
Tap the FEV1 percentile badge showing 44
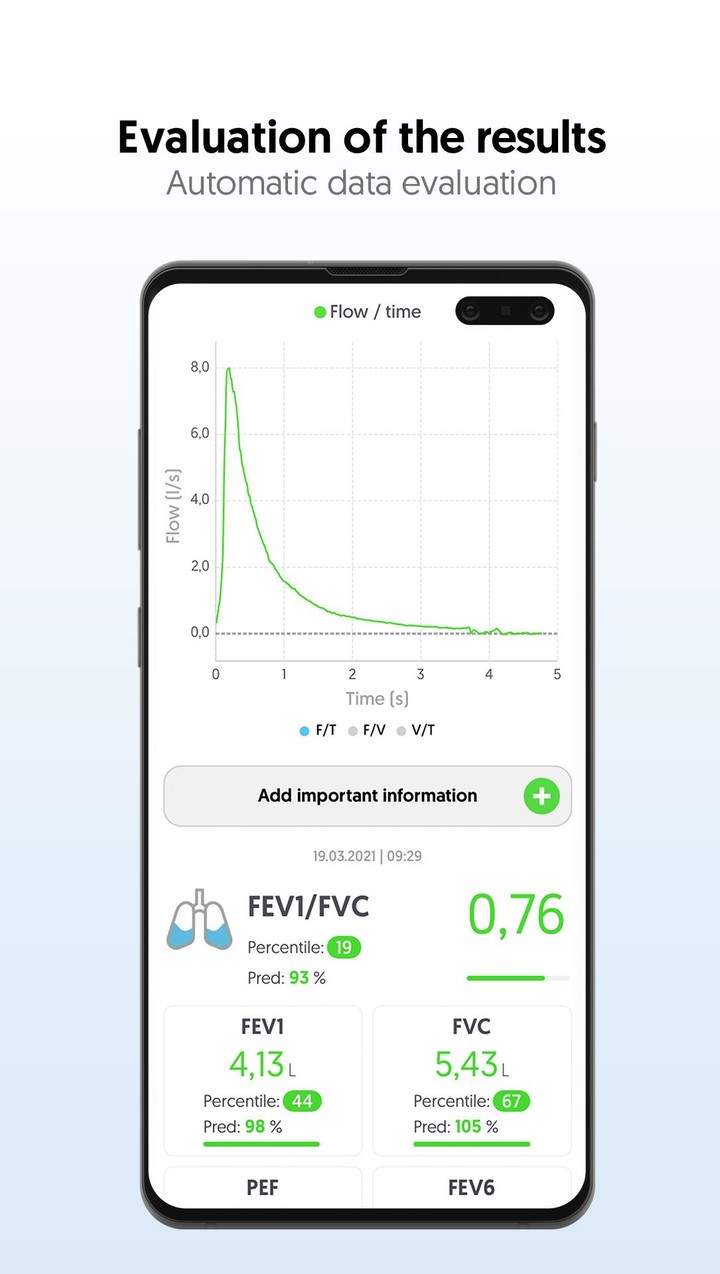click(x=301, y=1101)
